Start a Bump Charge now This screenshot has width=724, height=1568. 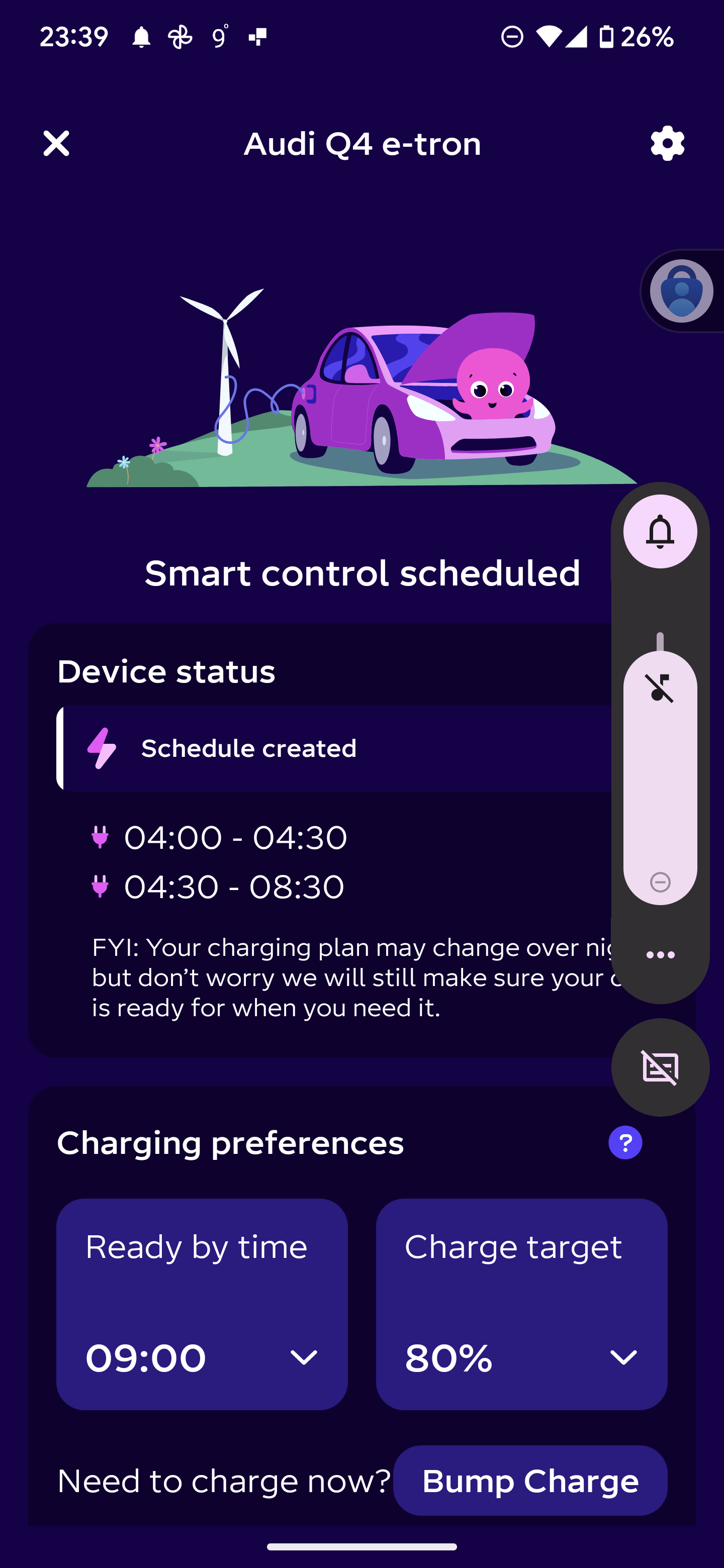pyautogui.click(x=530, y=1481)
